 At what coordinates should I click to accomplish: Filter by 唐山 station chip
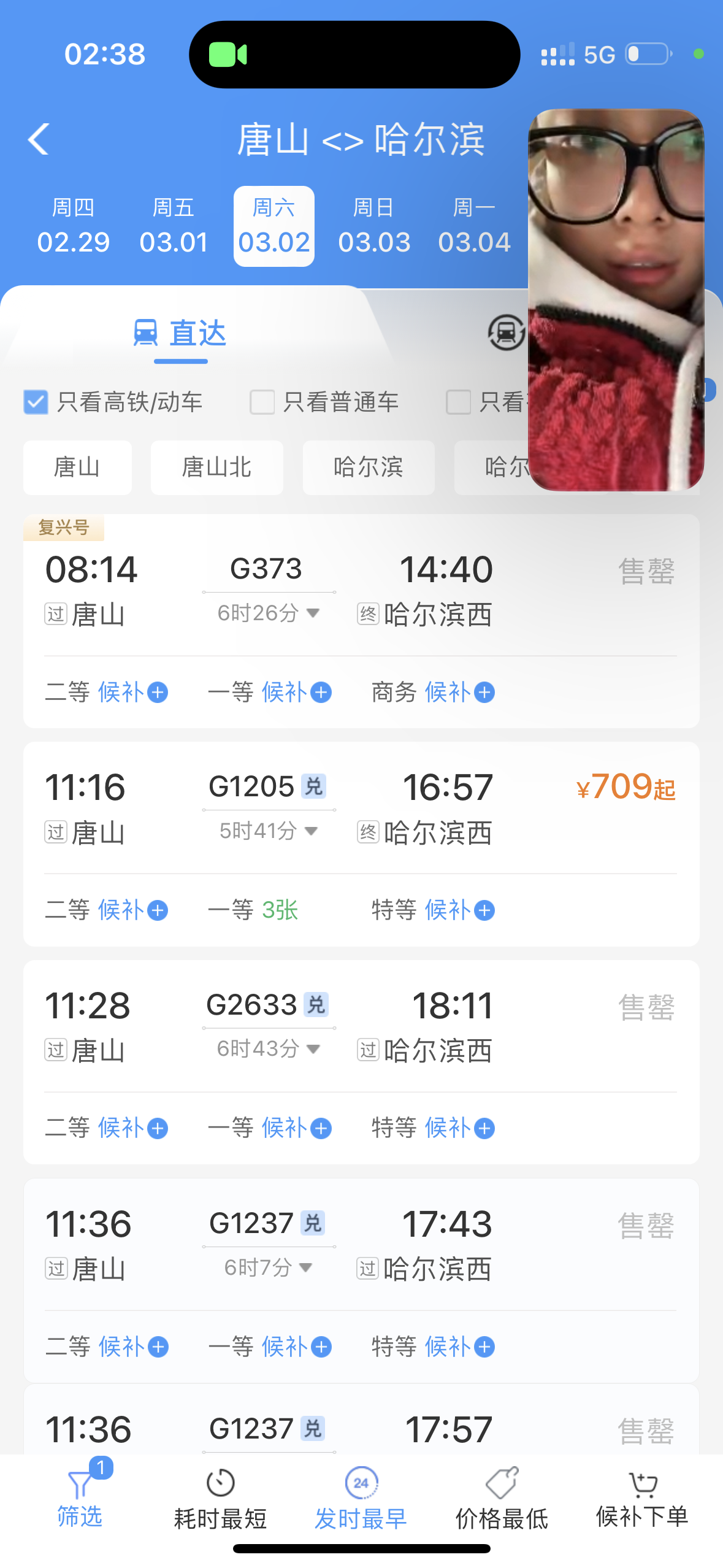pos(77,467)
